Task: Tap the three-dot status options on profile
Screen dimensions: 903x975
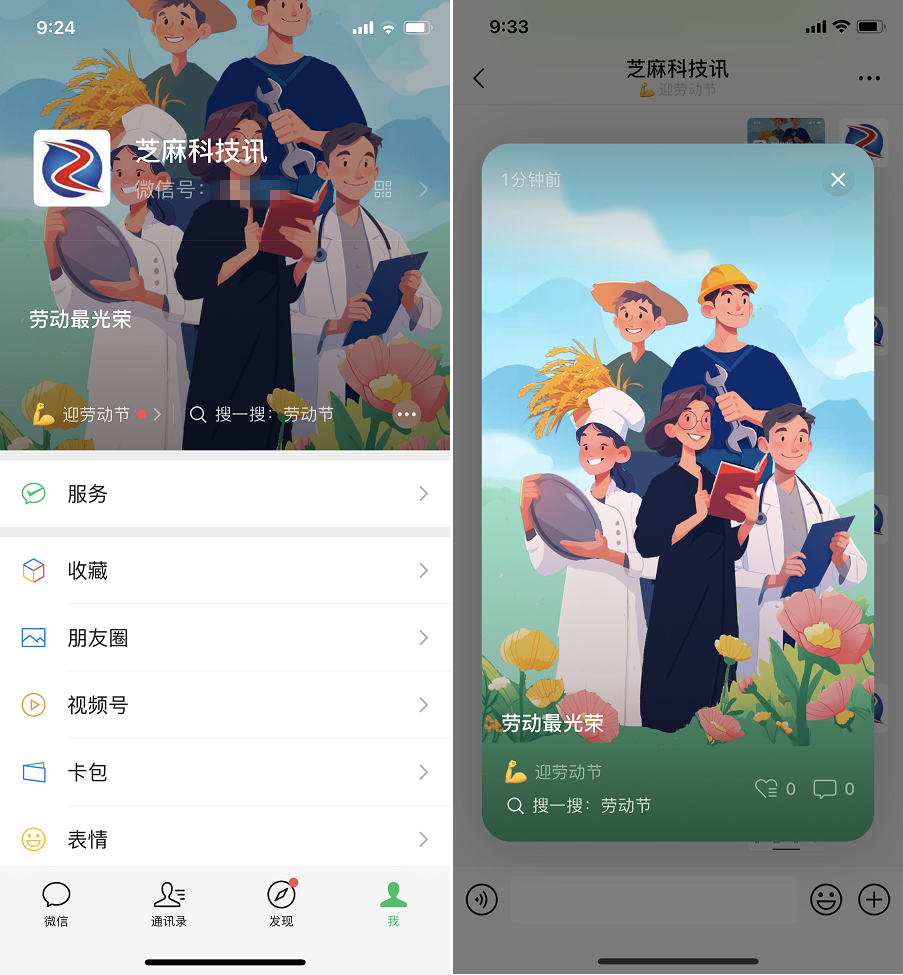Action: pyautogui.click(x=406, y=414)
